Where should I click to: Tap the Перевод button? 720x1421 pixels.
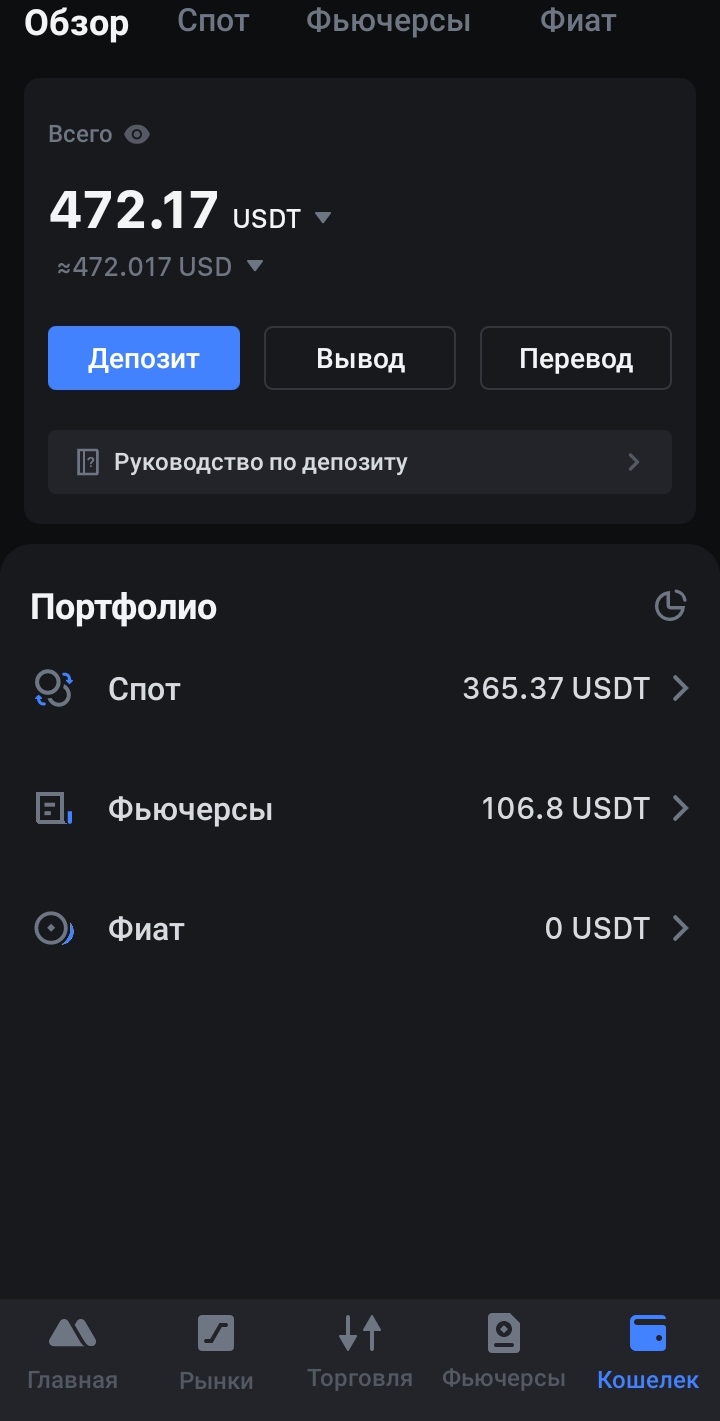click(576, 358)
